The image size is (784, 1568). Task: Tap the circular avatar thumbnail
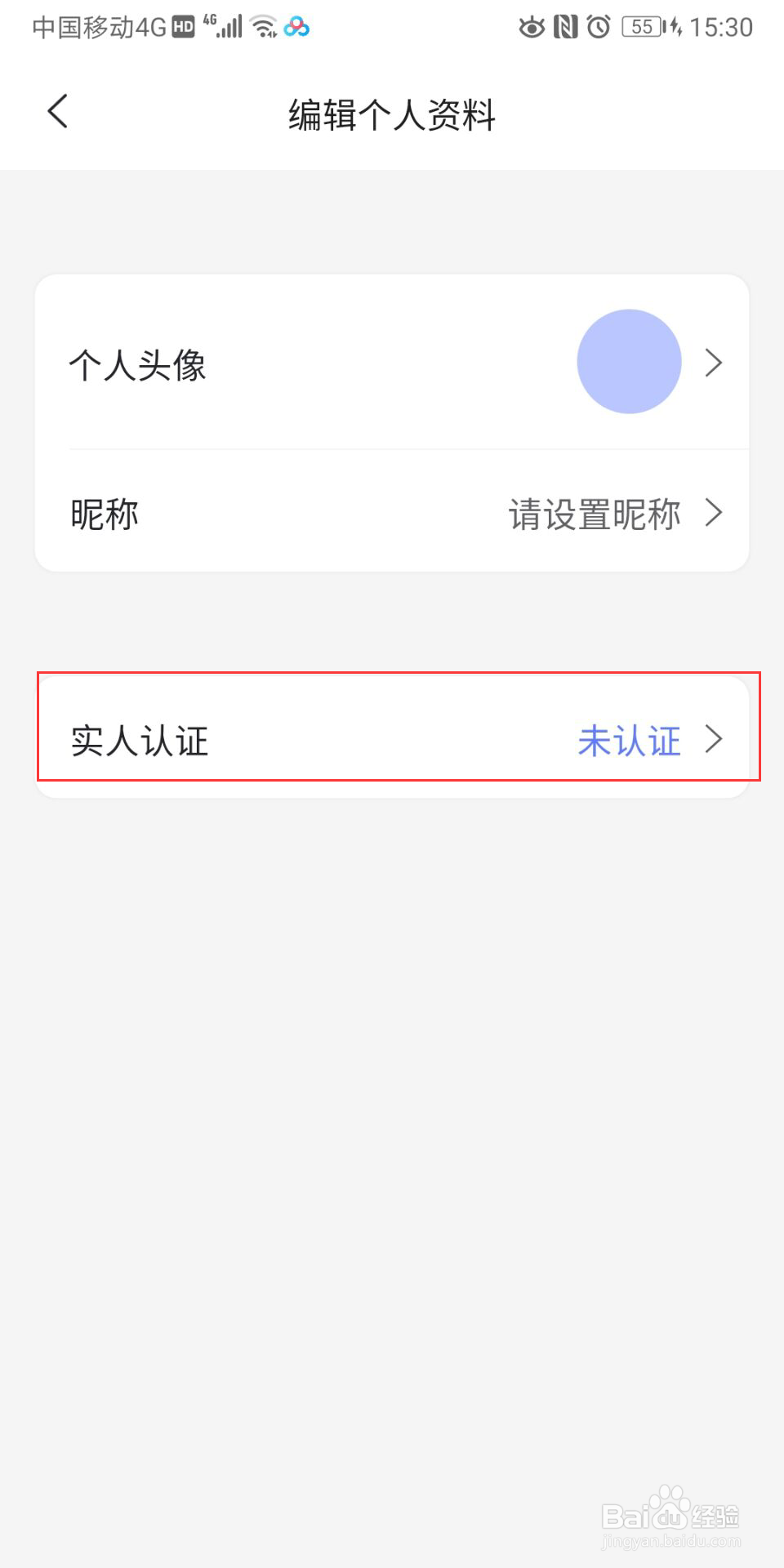click(629, 362)
